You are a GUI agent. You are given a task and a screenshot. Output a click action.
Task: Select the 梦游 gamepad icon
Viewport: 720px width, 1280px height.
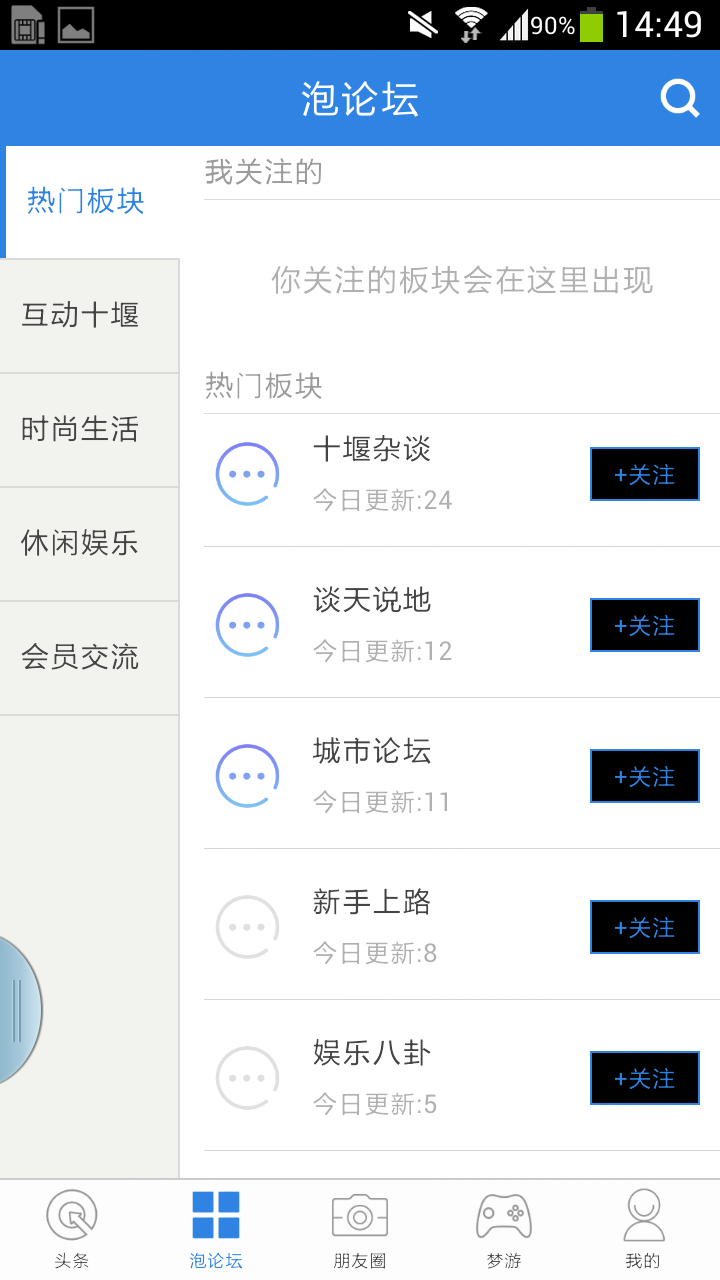click(x=504, y=1213)
